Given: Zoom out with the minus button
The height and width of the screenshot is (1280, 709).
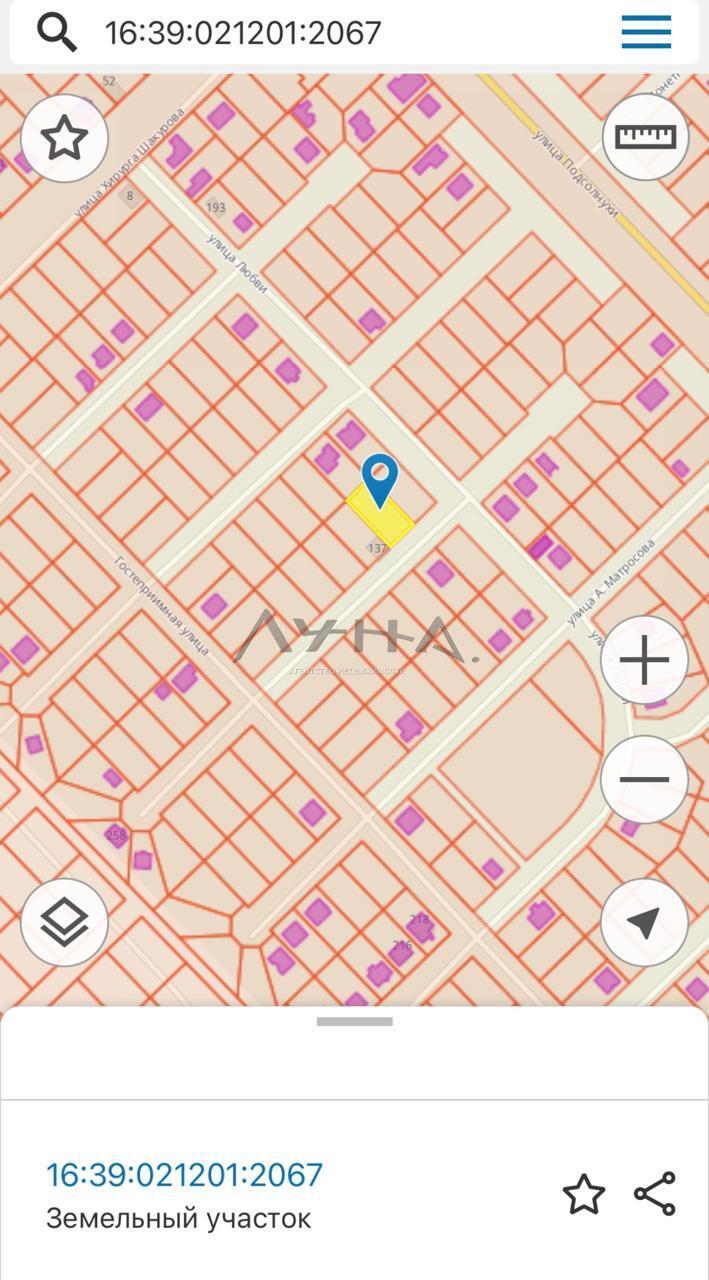Looking at the screenshot, I should click(x=644, y=780).
